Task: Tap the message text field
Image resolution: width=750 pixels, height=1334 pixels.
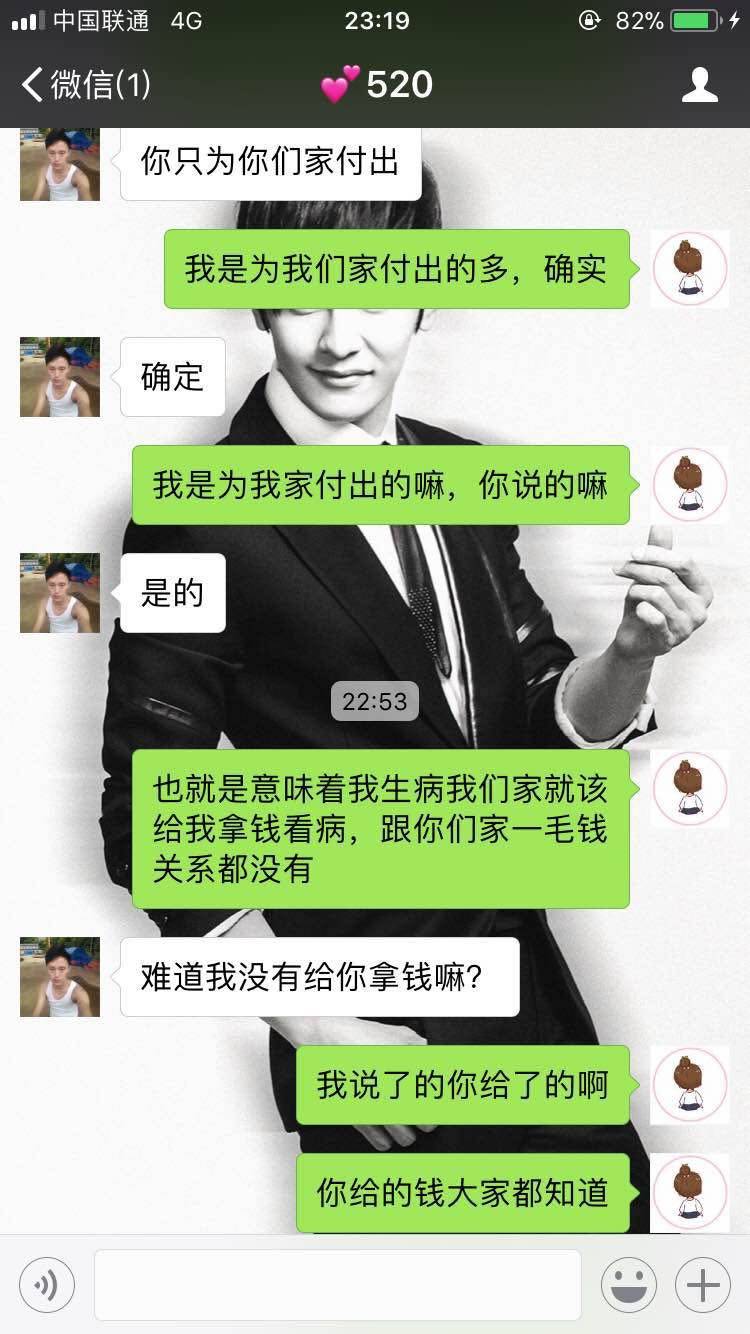Action: 337,1285
